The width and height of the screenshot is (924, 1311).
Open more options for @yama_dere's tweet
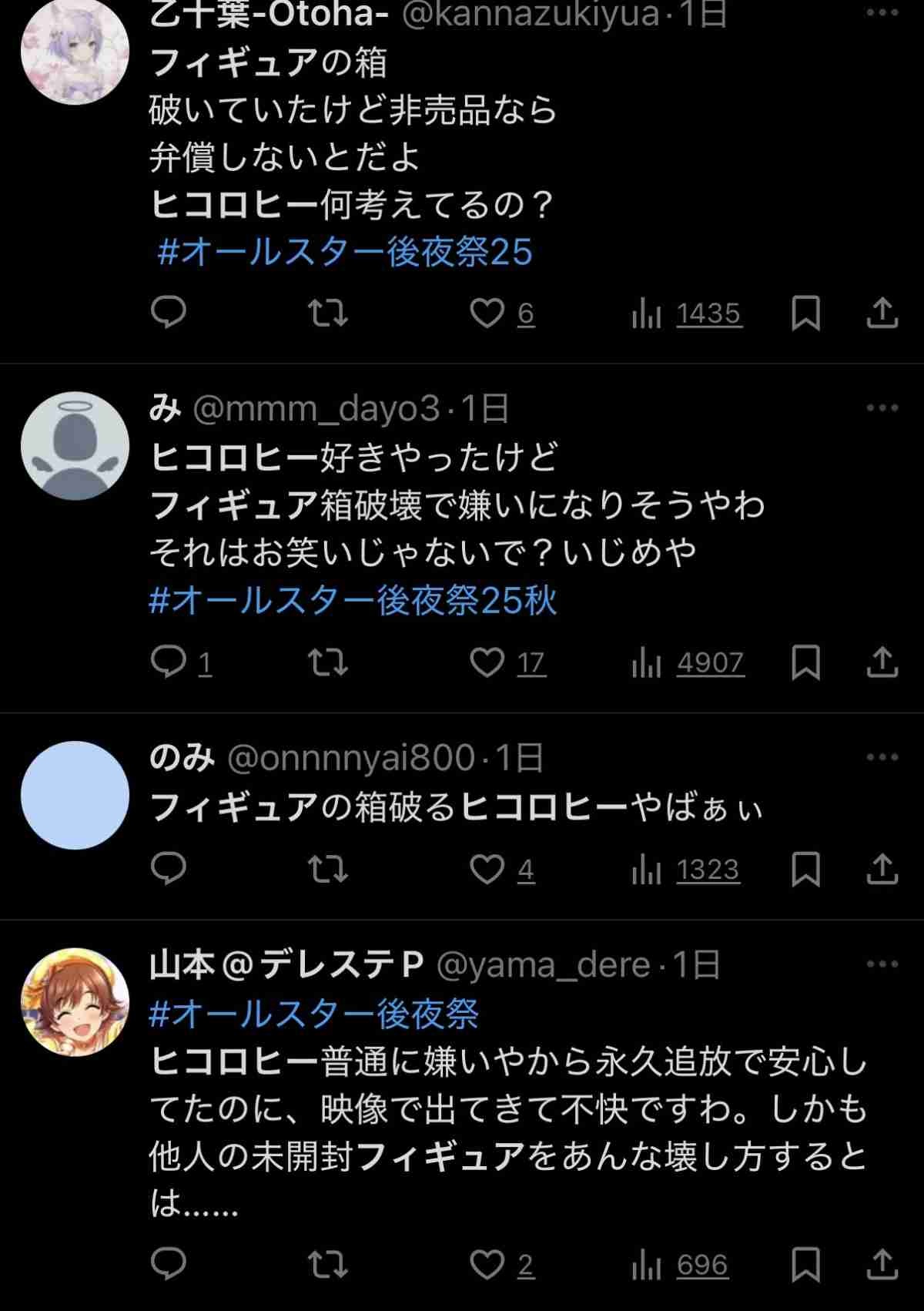(882, 964)
